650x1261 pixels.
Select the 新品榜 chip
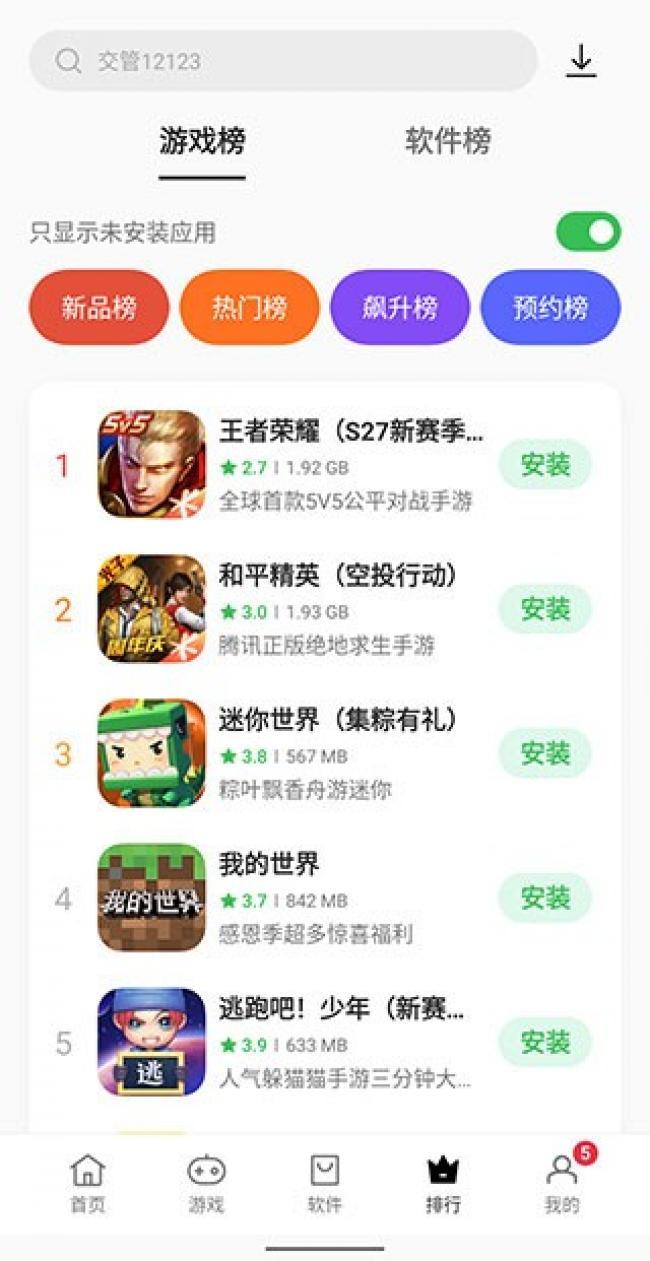tap(99, 307)
